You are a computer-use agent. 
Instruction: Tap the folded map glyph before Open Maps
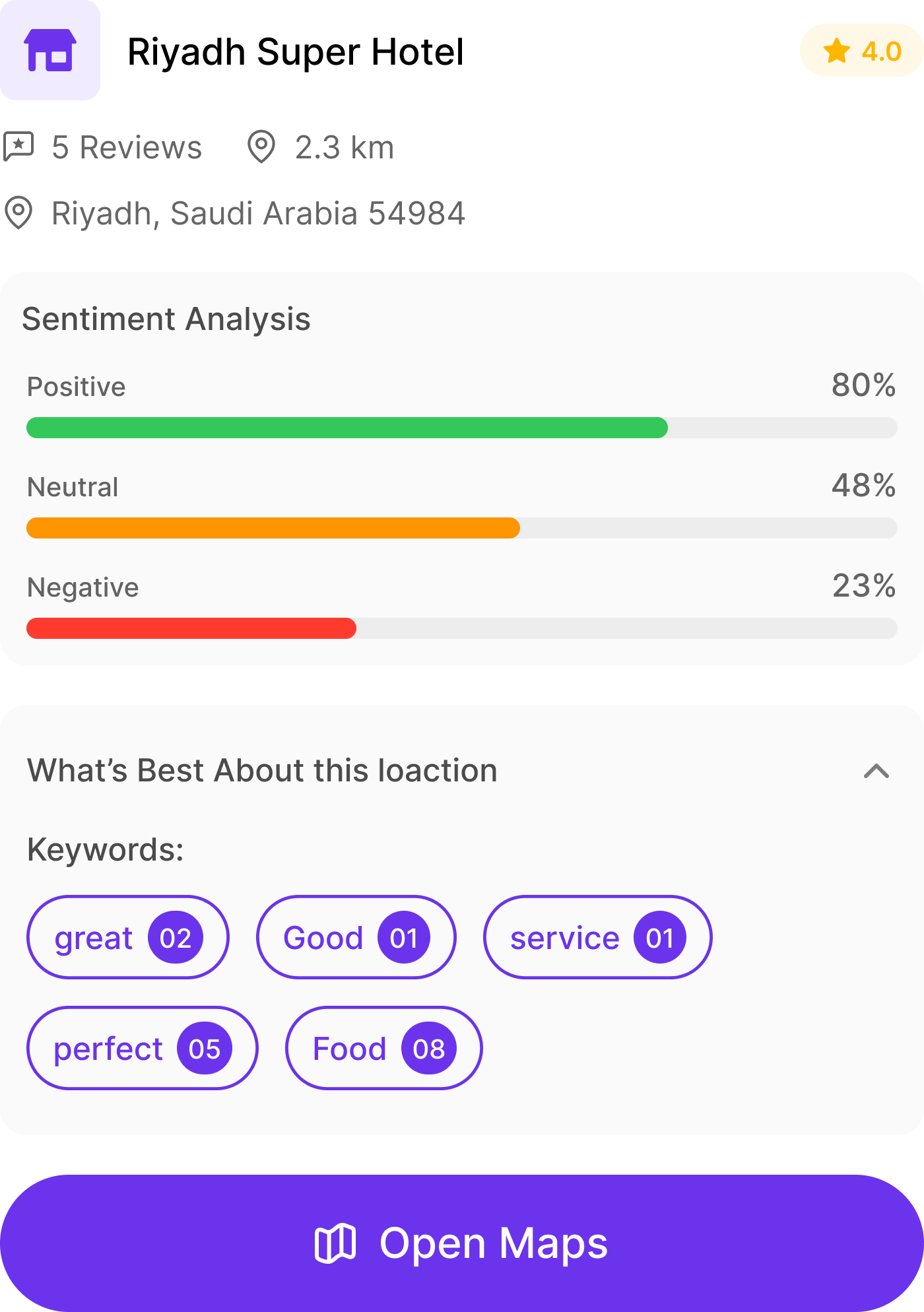pos(337,1242)
